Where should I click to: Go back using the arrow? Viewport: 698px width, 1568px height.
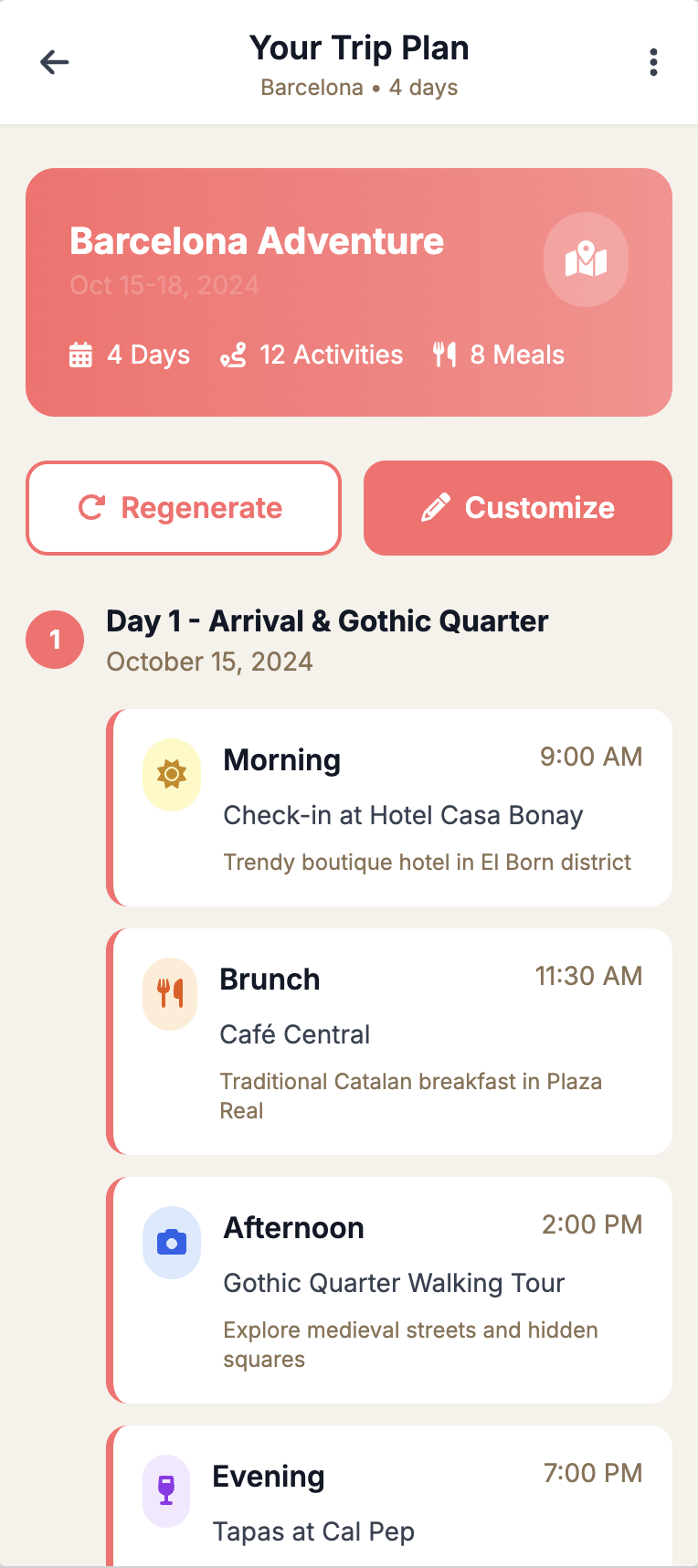tap(55, 62)
